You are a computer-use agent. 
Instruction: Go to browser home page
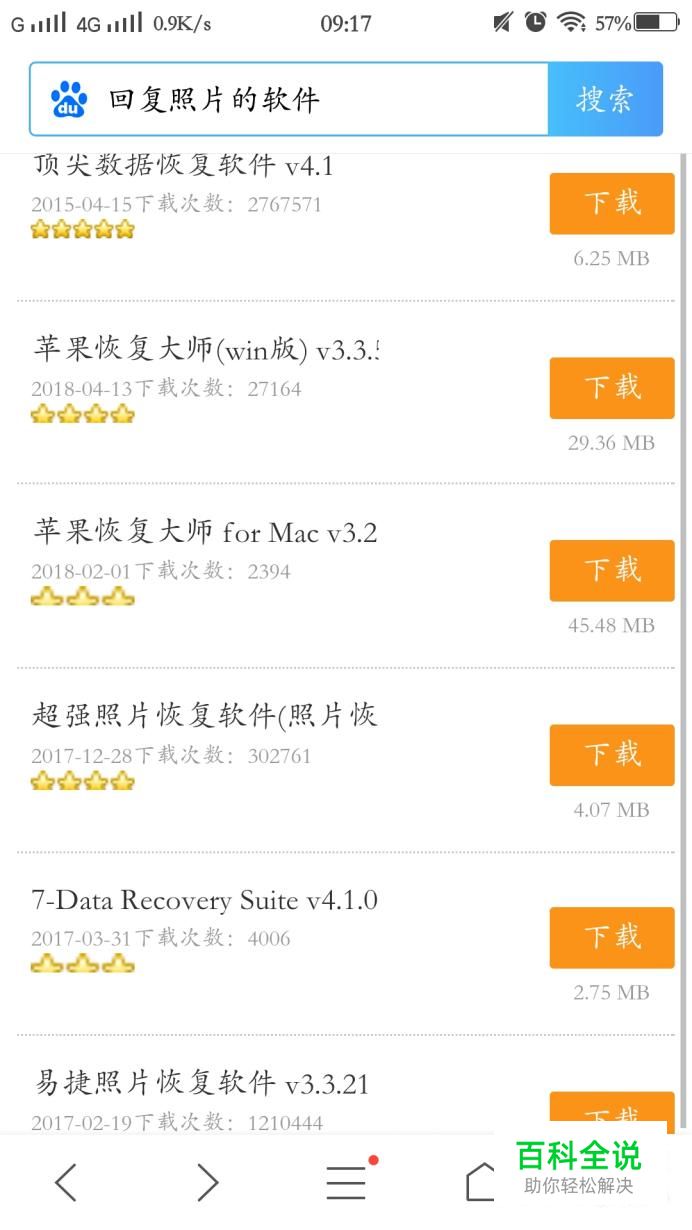(x=481, y=1182)
